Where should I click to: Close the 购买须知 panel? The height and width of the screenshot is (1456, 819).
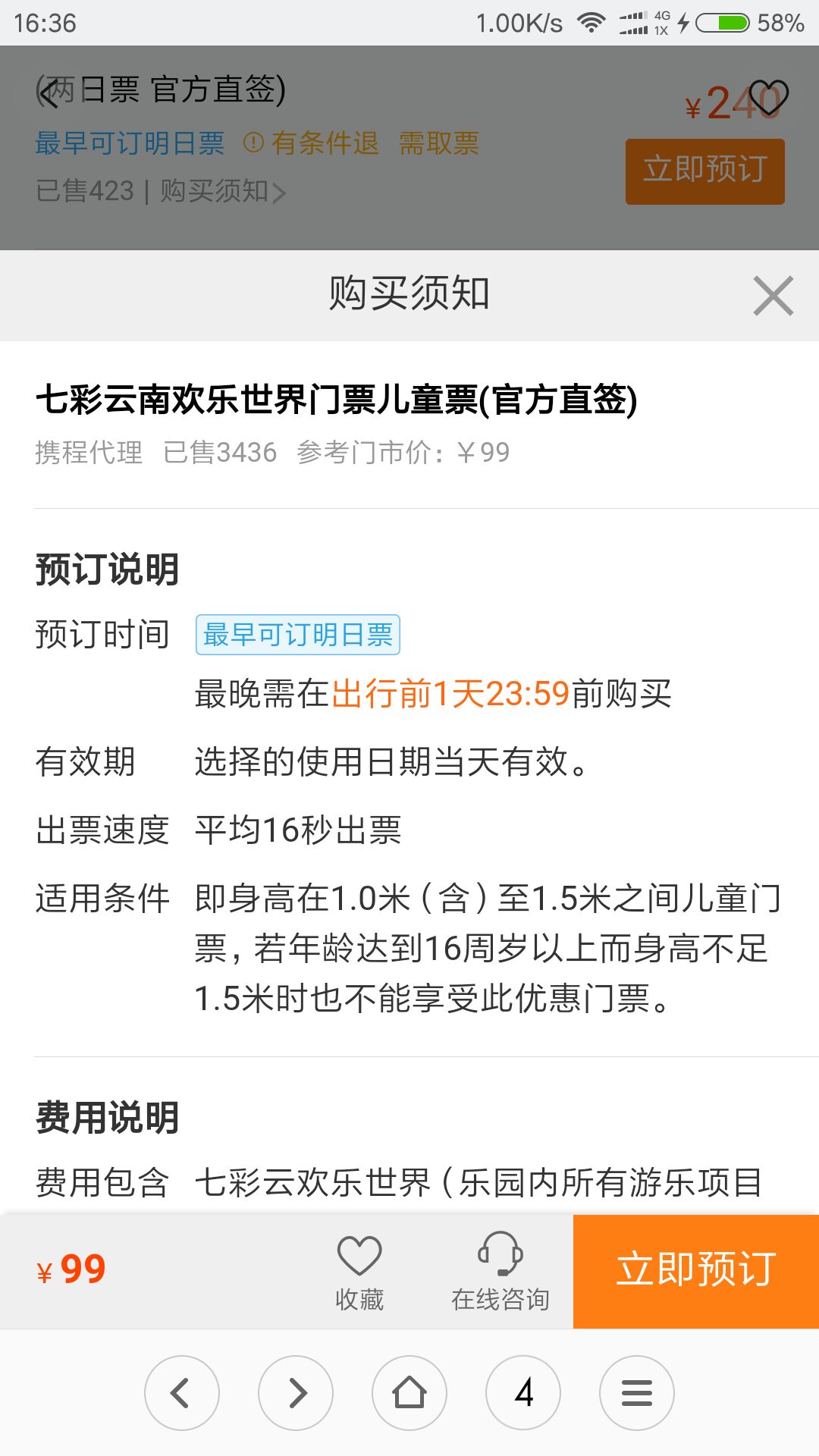click(x=773, y=295)
